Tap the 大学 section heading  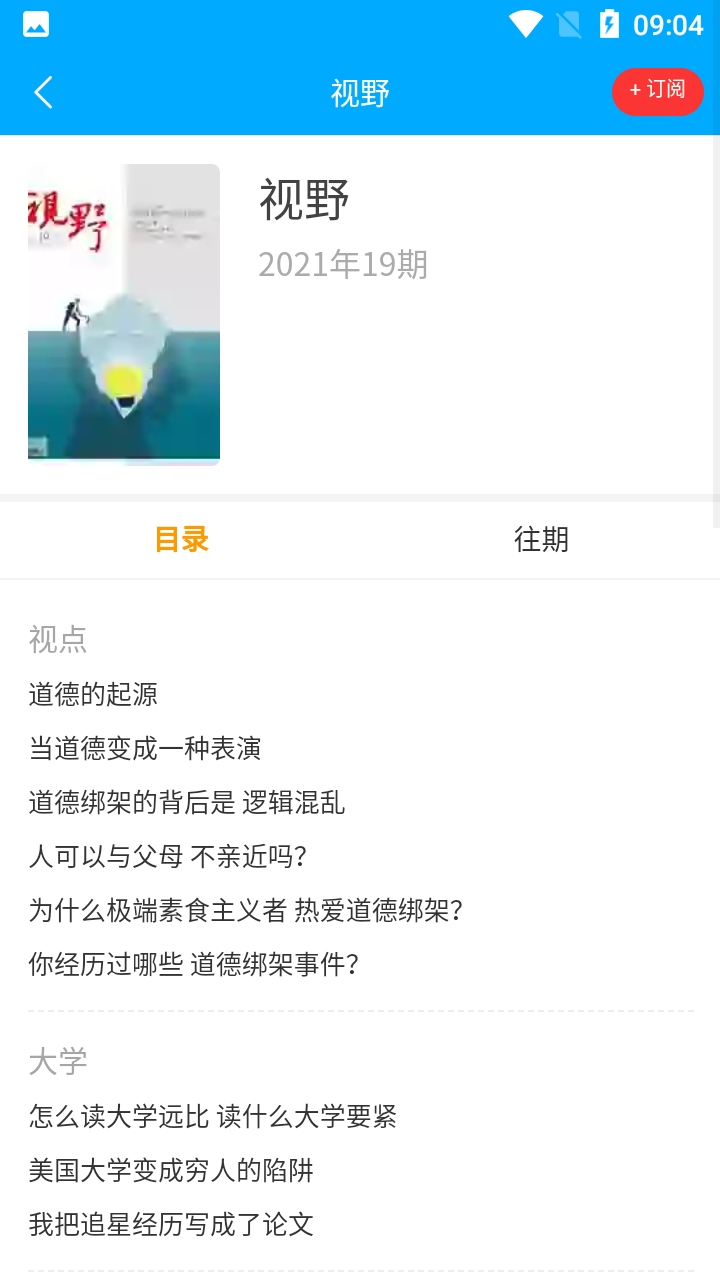point(57,1061)
